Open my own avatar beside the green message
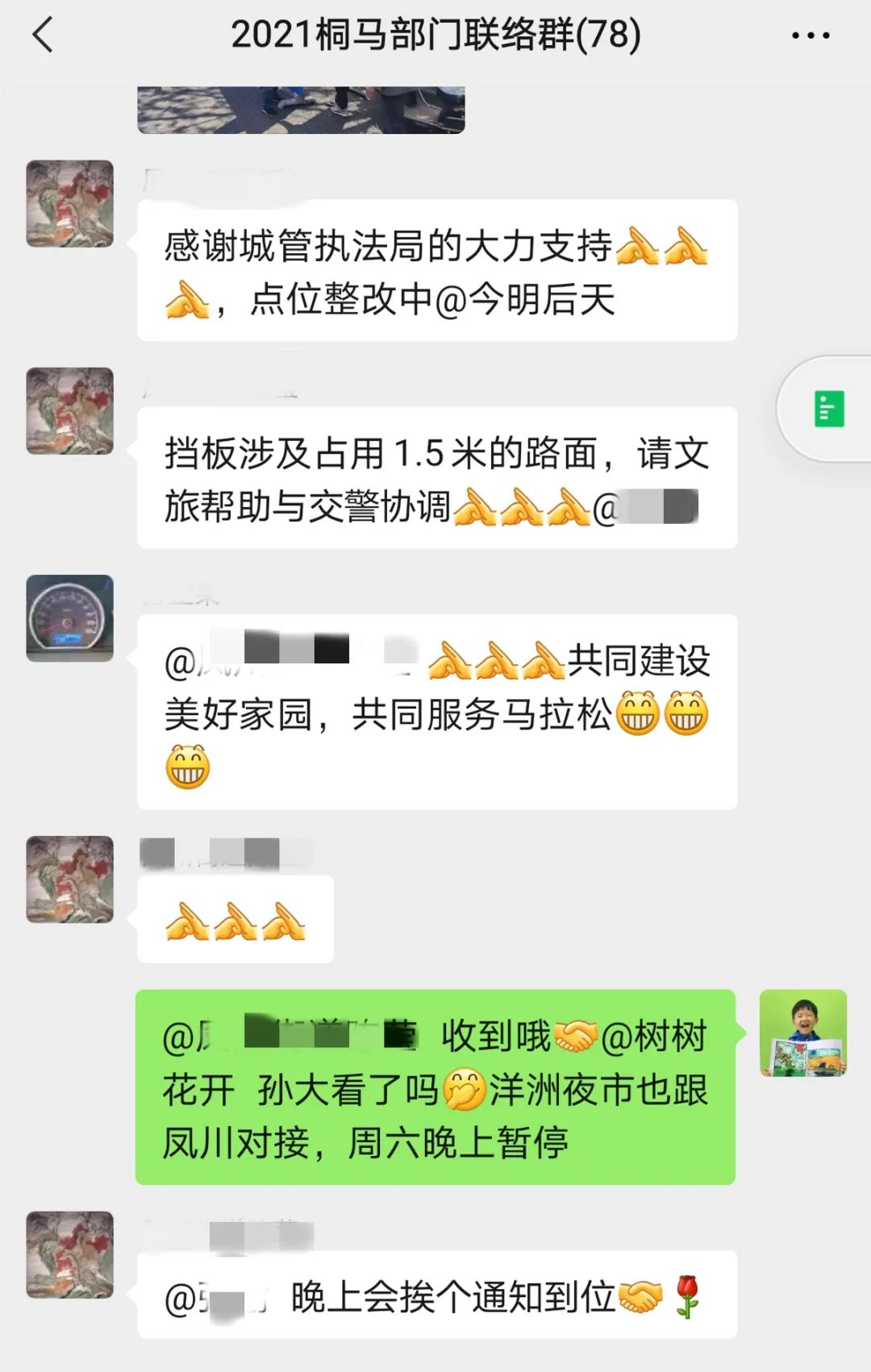 (x=803, y=1033)
